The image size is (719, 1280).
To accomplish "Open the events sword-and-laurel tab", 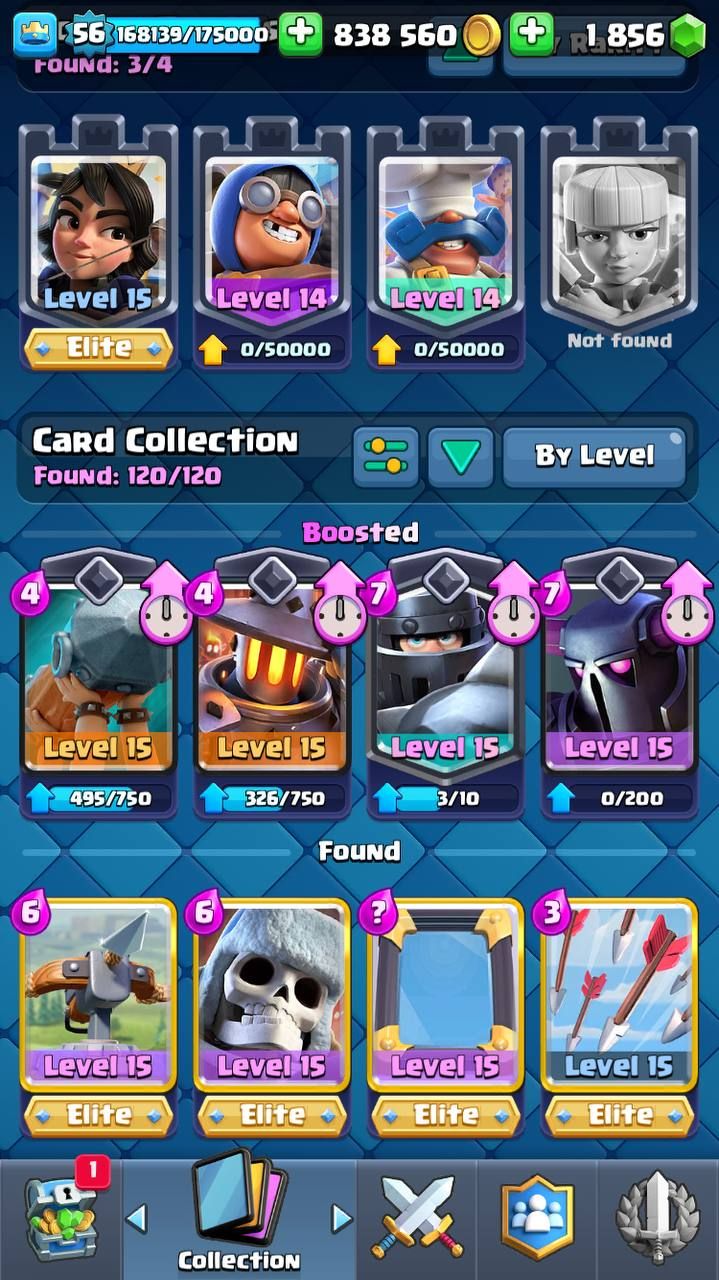I will pyautogui.click(x=658, y=1220).
